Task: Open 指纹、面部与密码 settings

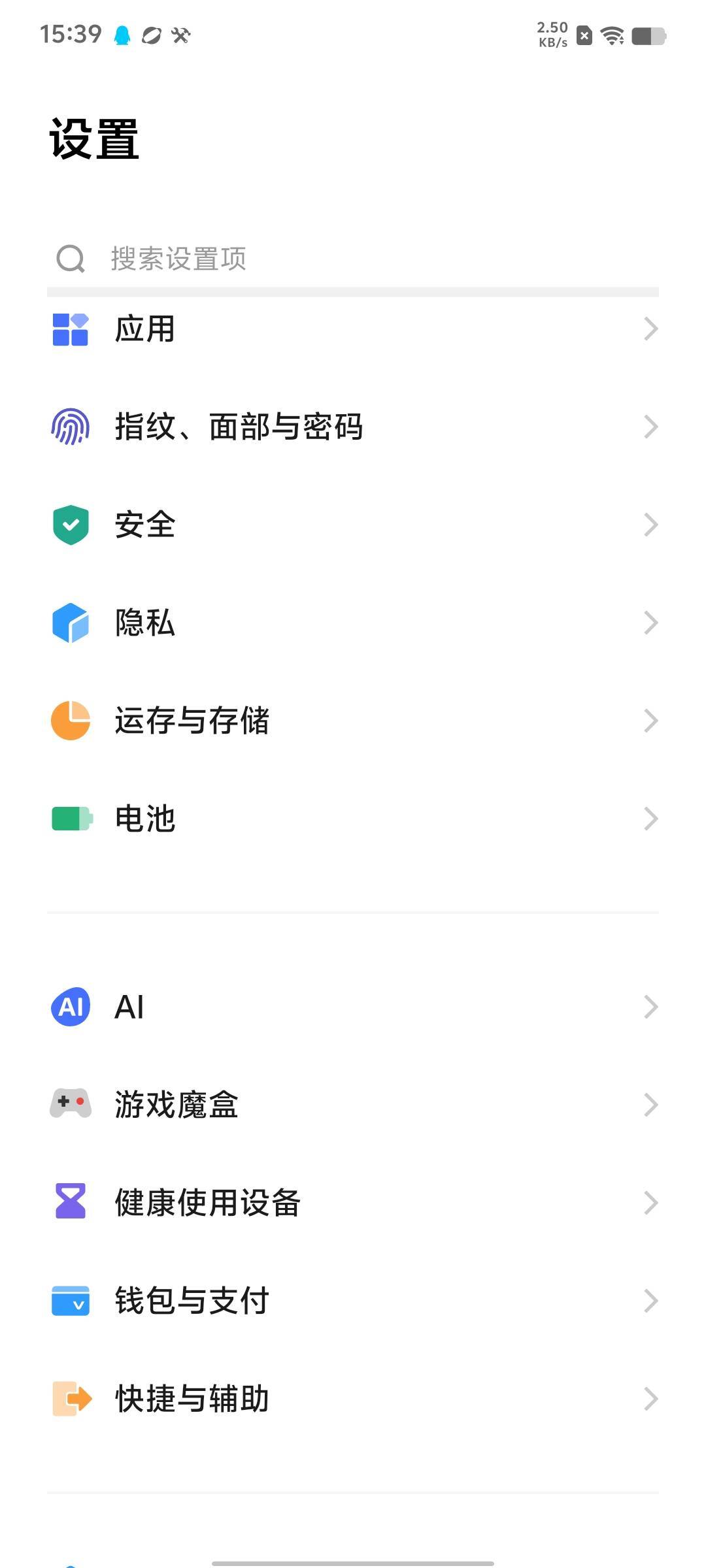Action: (x=353, y=427)
